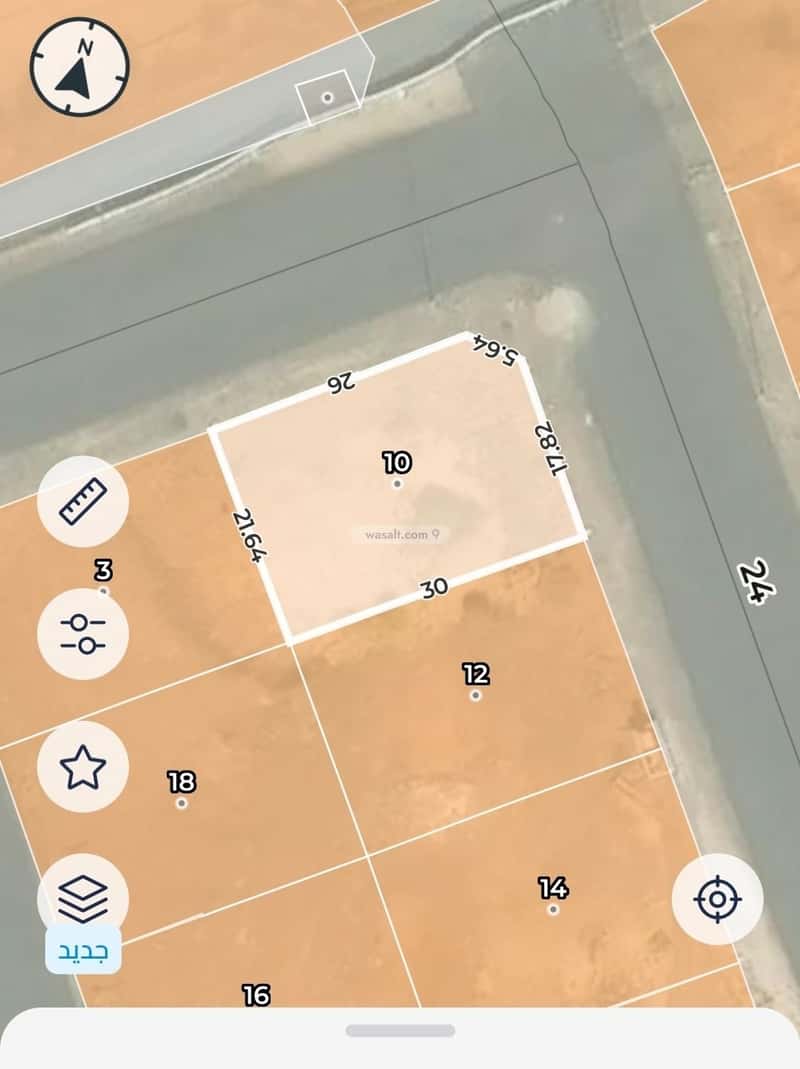Select land parcel number 12
Viewport: 800px width, 1069px height.
click(x=476, y=694)
